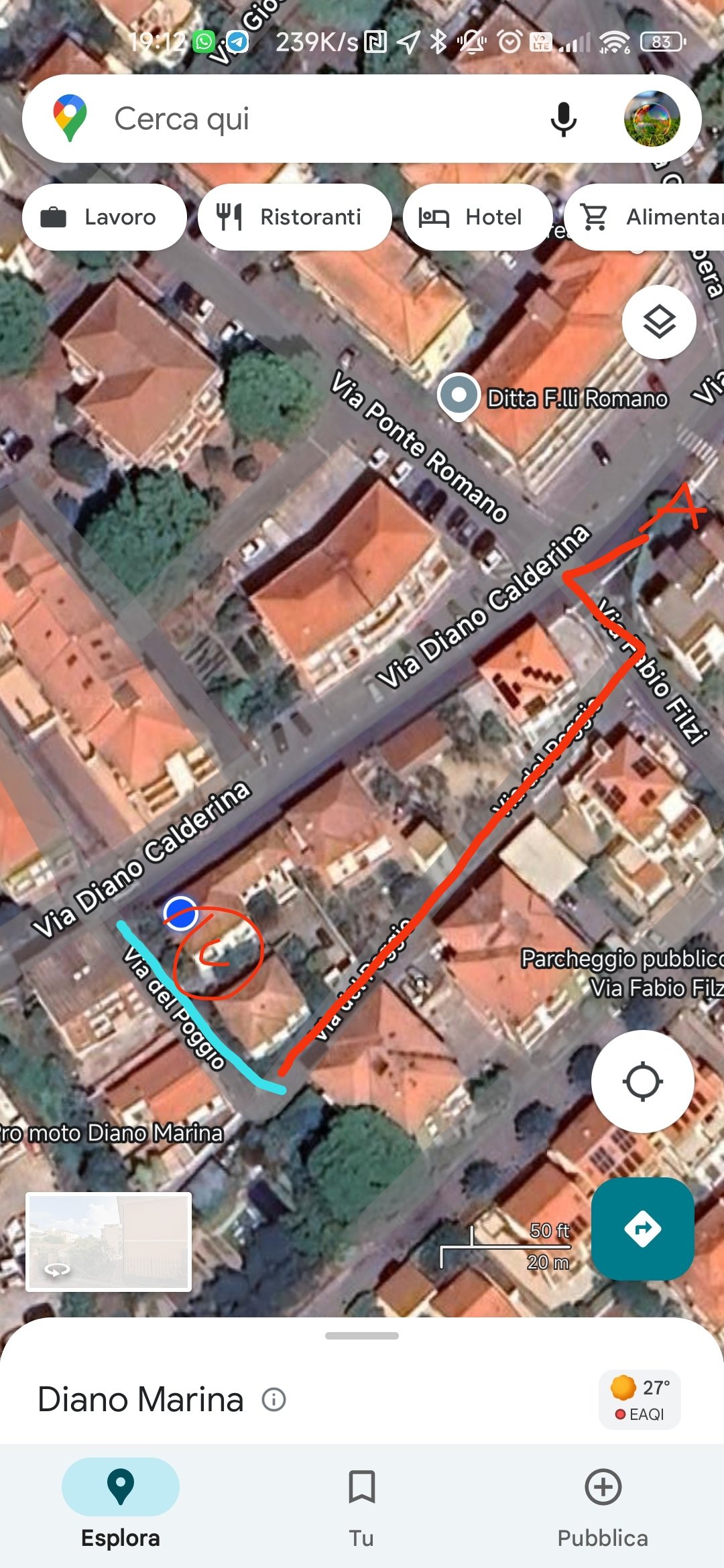
Task: Select the Lavoro chip
Action: pyautogui.click(x=104, y=217)
